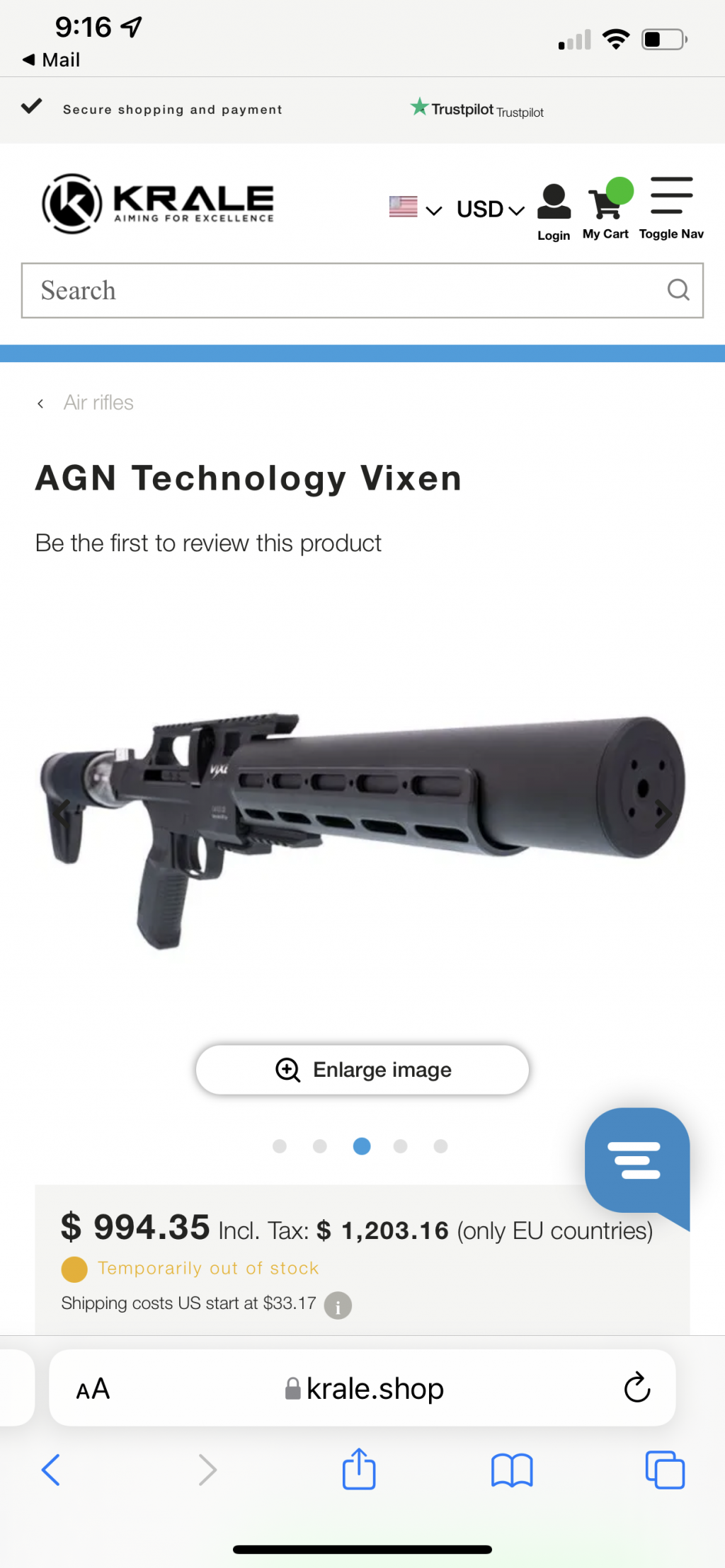Open the Trustpilot link
The height and width of the screenshot is (1568, 725).
(x=477, y=110)
